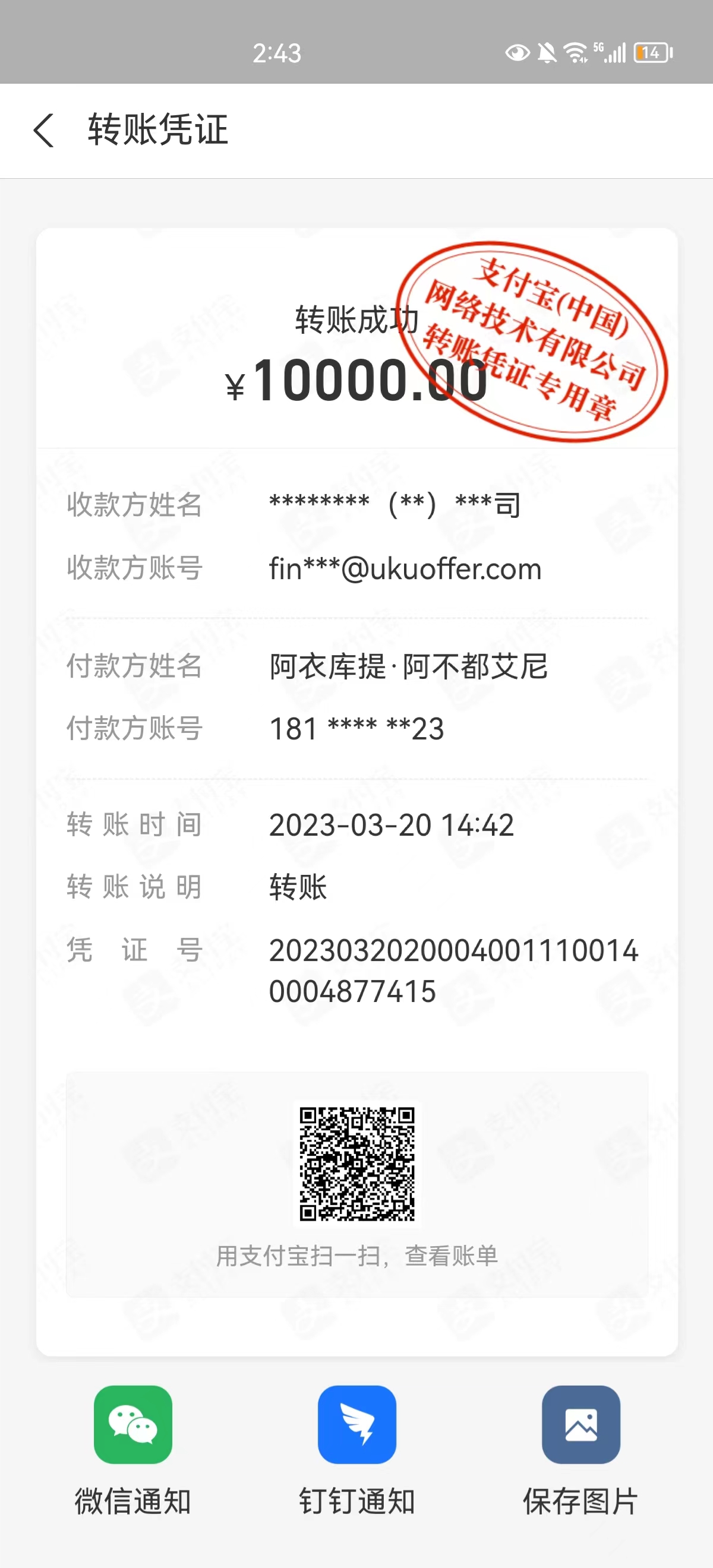This screenshot has height=1568, width=713.
Task: Send the voucher through 钉钉通知
Action: coord(357,1425)
